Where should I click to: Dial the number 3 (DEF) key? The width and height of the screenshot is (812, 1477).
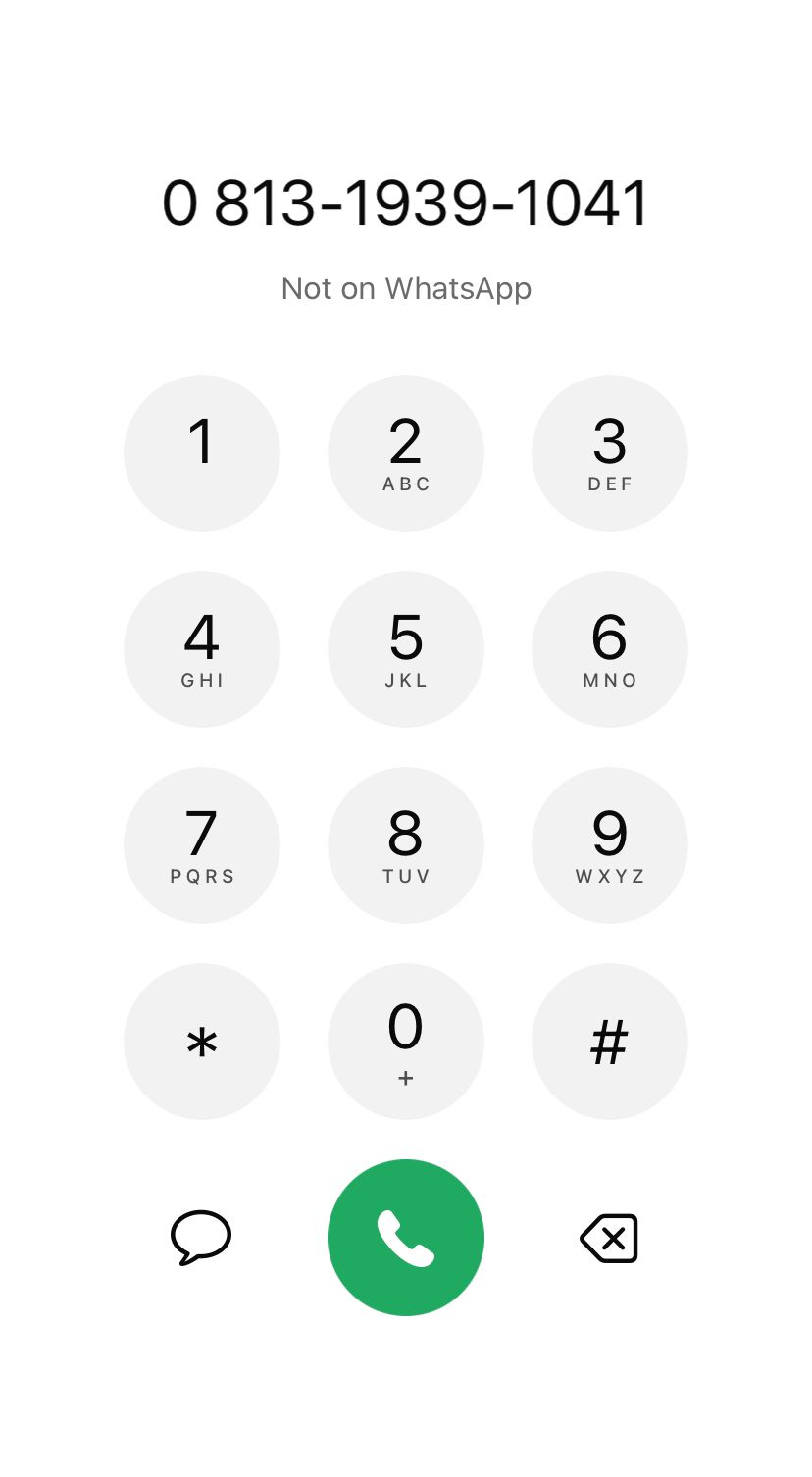click(x=610, y=453)
